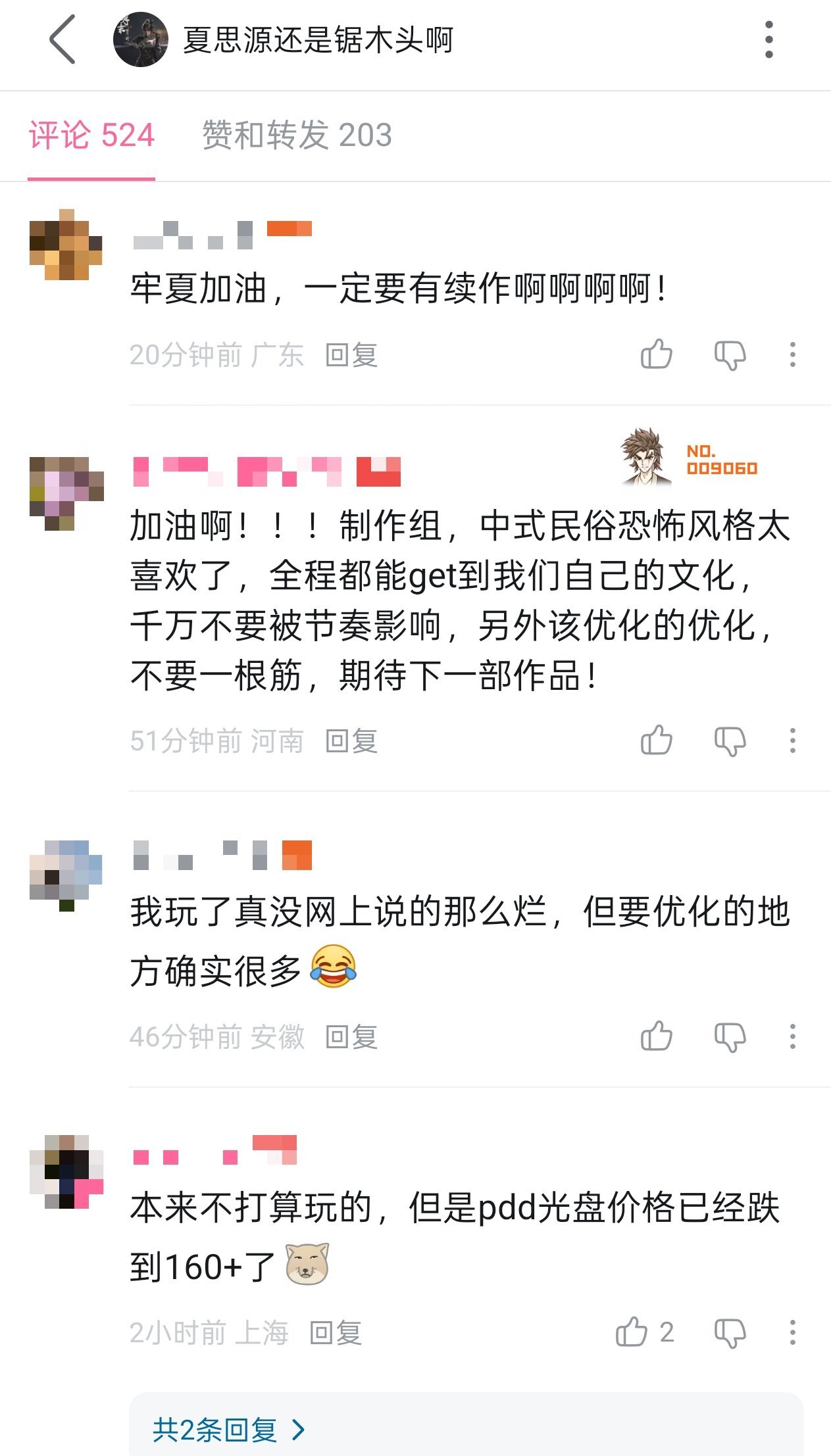831x1456 pixels.
Task: Like the 上海 comment with 2 likes
Action: (x=632, y=1332)
